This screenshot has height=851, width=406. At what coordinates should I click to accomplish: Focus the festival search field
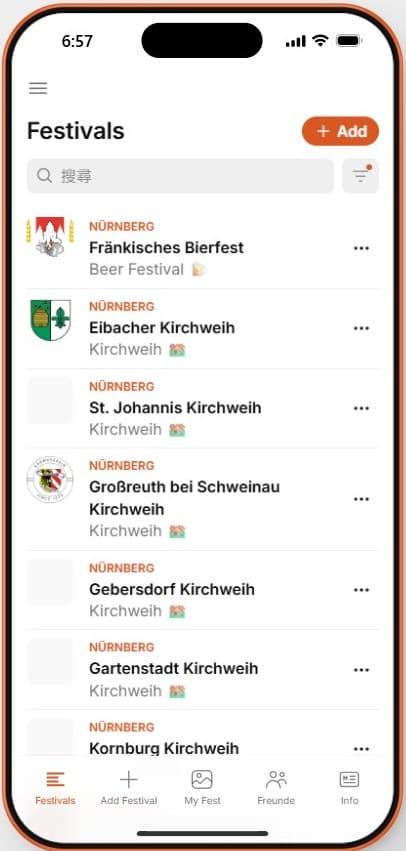pos(180,176)
